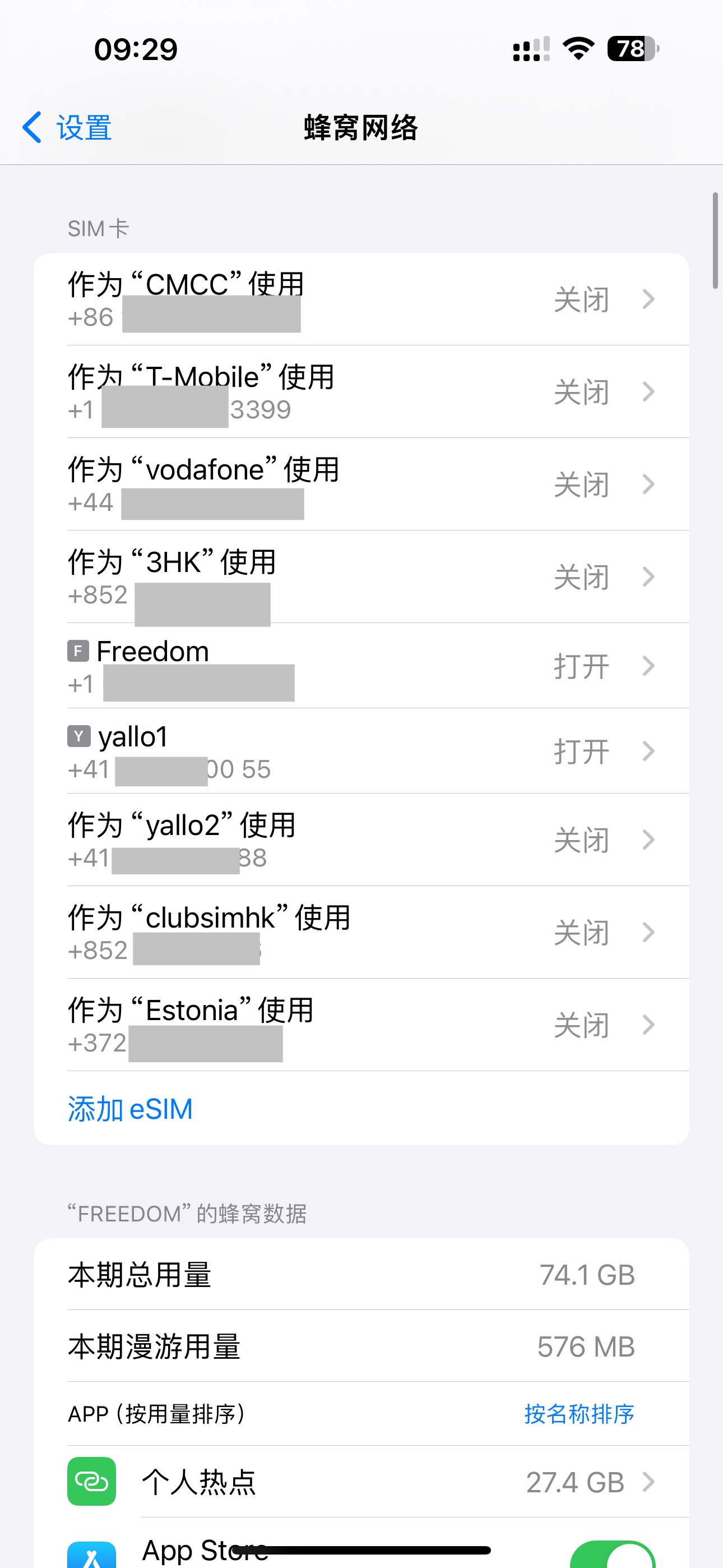The width and height of the screenshot is (723, 1568).
Task: Open 个人热点 data usage
Action: pyautogui.click(x=361, y=1482)
